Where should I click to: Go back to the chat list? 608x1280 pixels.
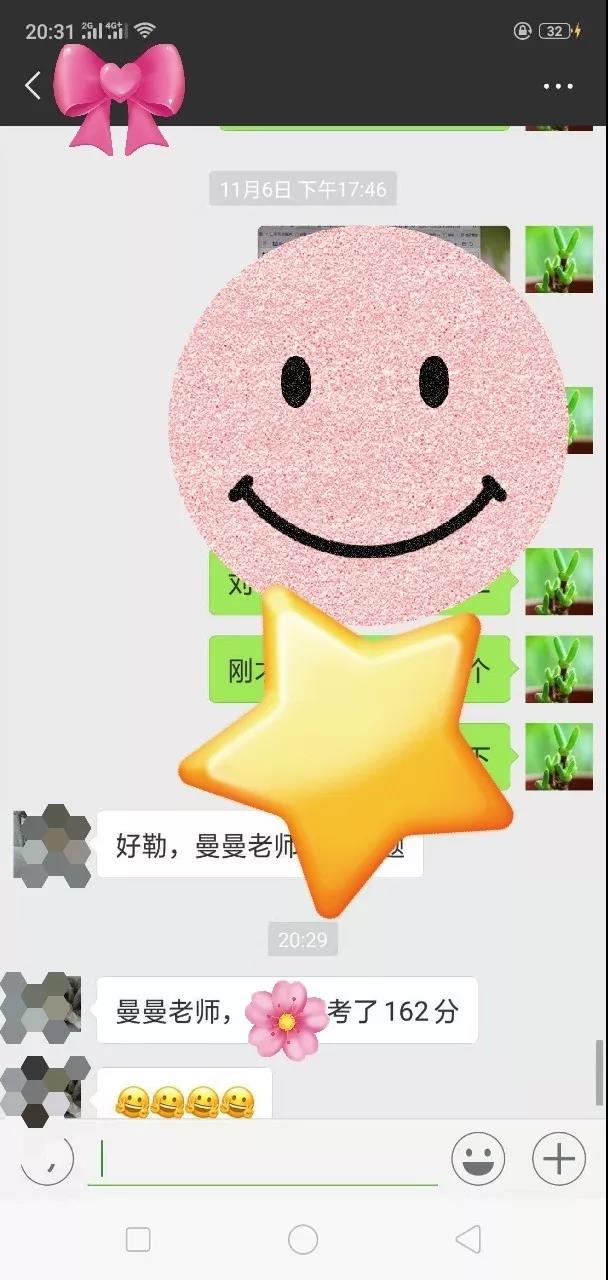(33, 86)
